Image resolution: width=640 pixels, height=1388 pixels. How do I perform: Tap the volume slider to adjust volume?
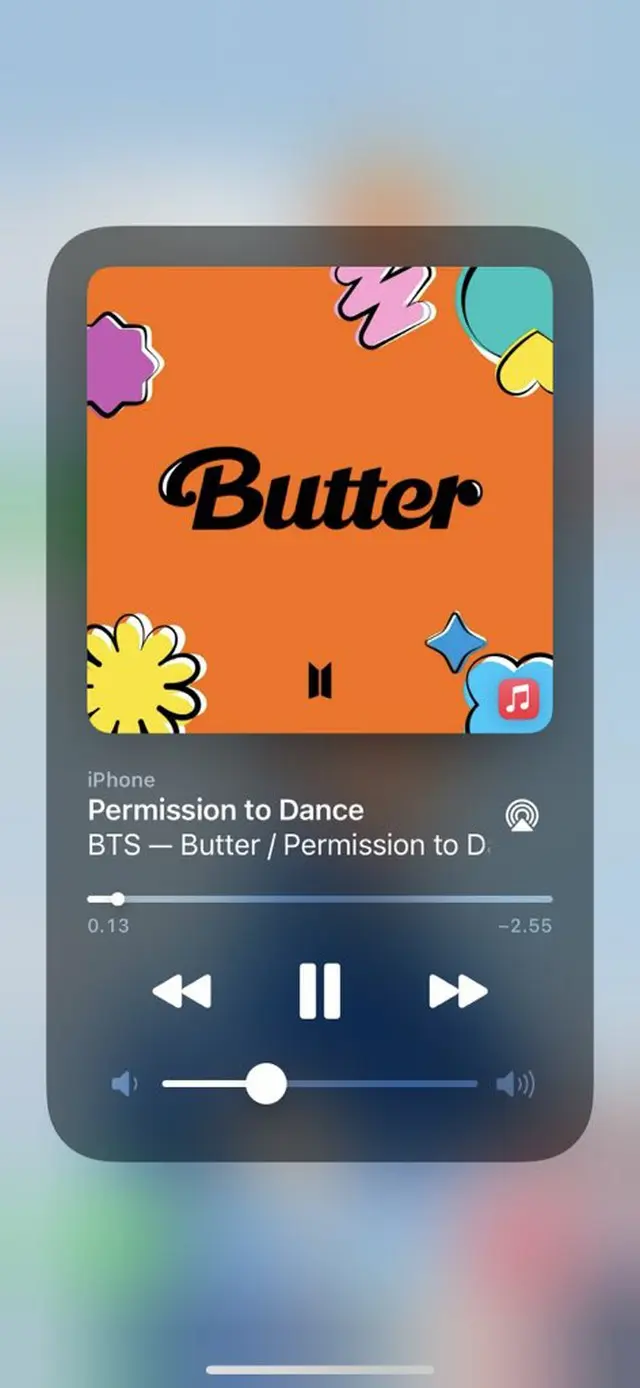coord(320,1083)
